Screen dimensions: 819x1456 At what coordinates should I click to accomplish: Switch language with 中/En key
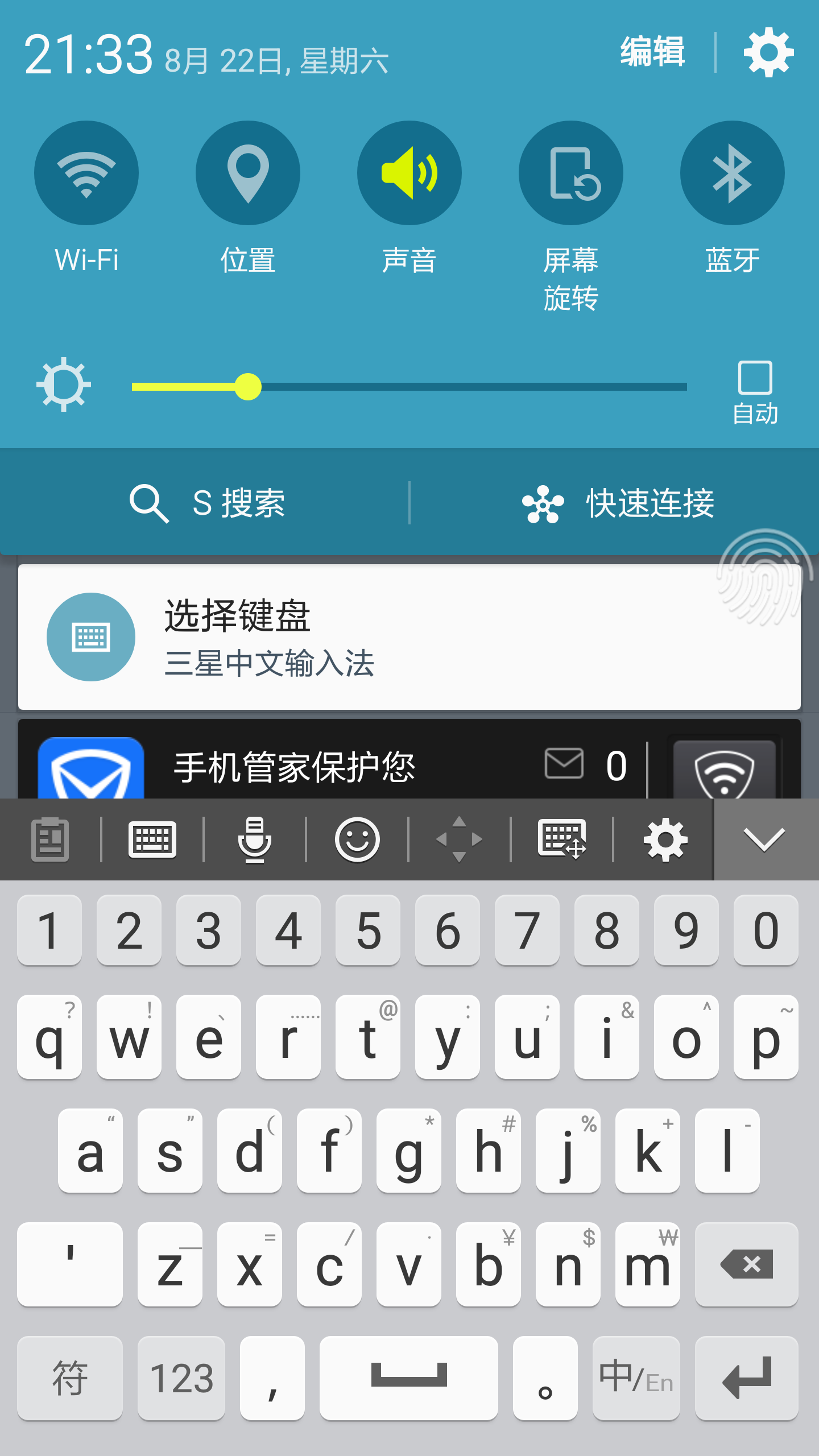636,1378
